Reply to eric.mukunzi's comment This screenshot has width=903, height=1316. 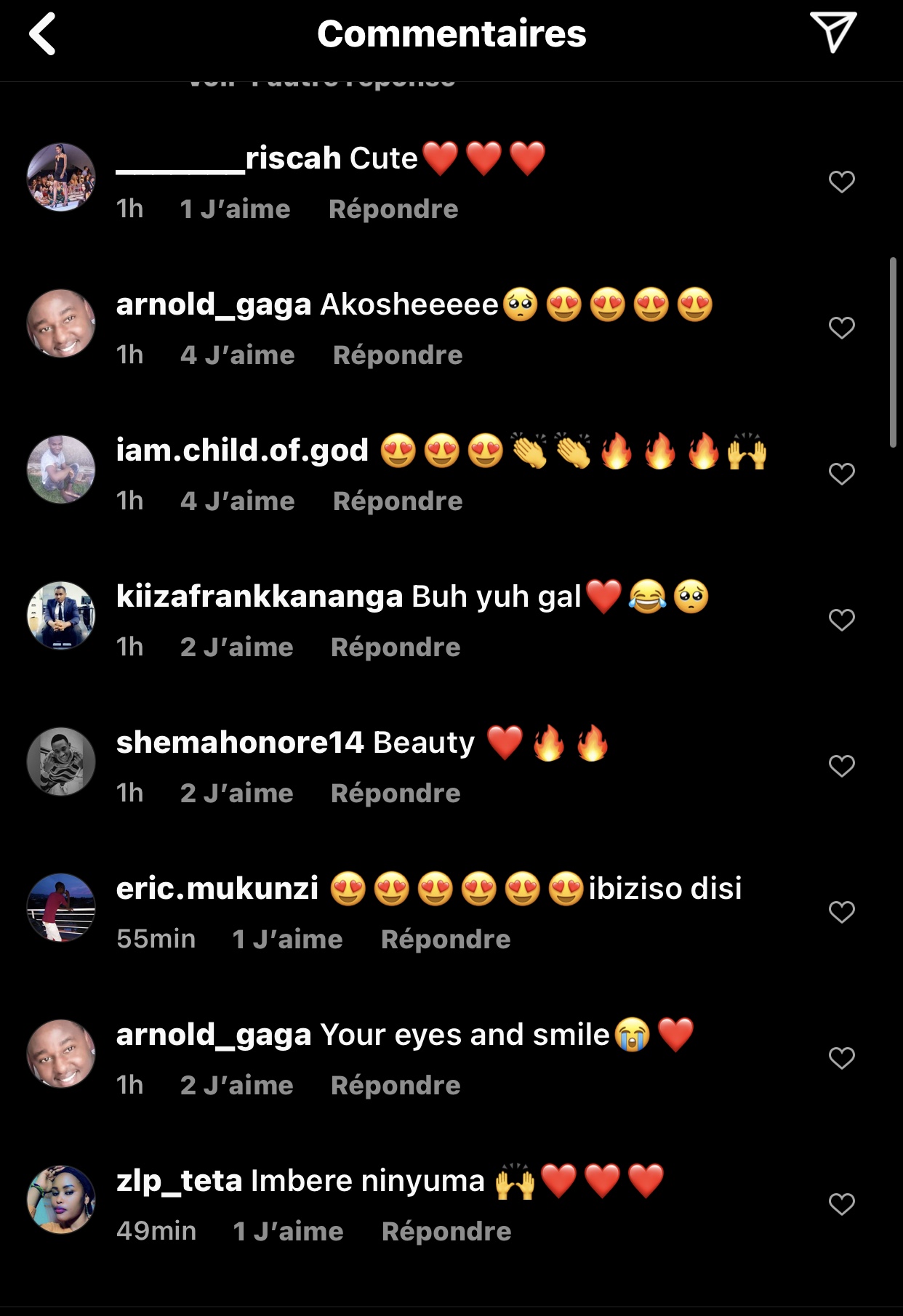pos(446,940)
